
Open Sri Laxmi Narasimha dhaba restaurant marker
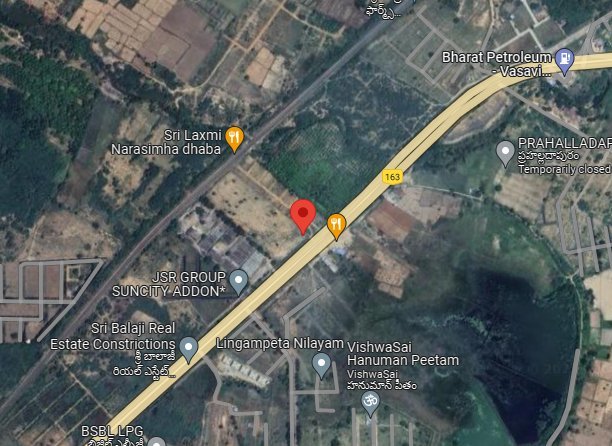(x=234, y=138)
